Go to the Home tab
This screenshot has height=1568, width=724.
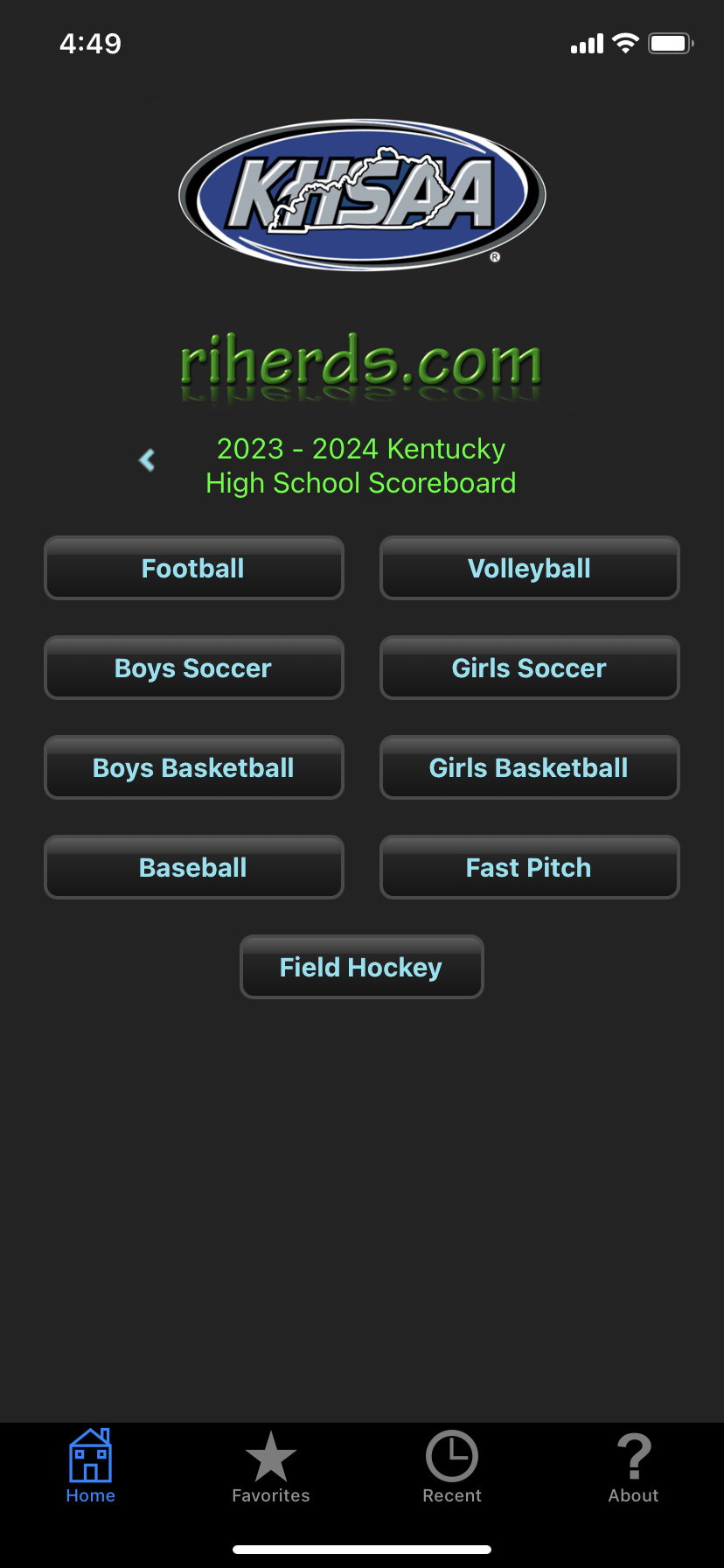tap(91, 1466)
